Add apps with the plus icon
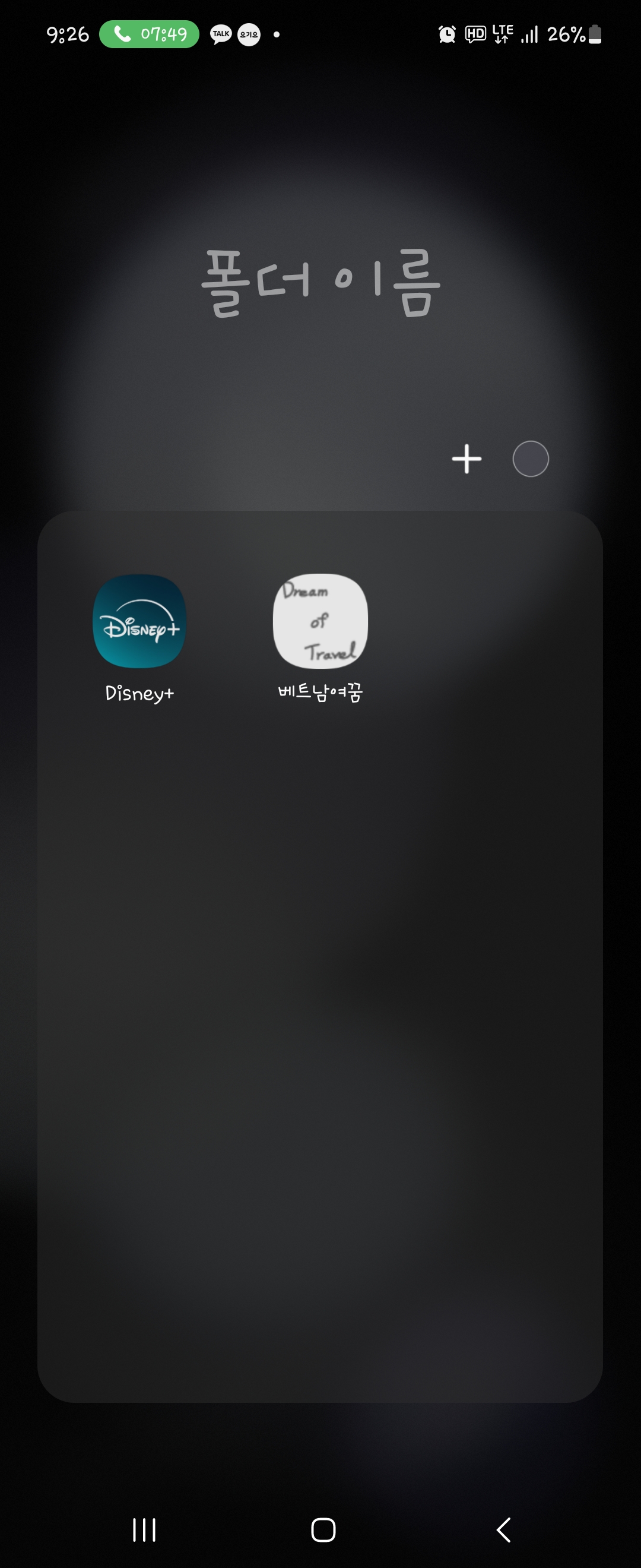This screenshot has height=1568, width=641. [467, 459]
